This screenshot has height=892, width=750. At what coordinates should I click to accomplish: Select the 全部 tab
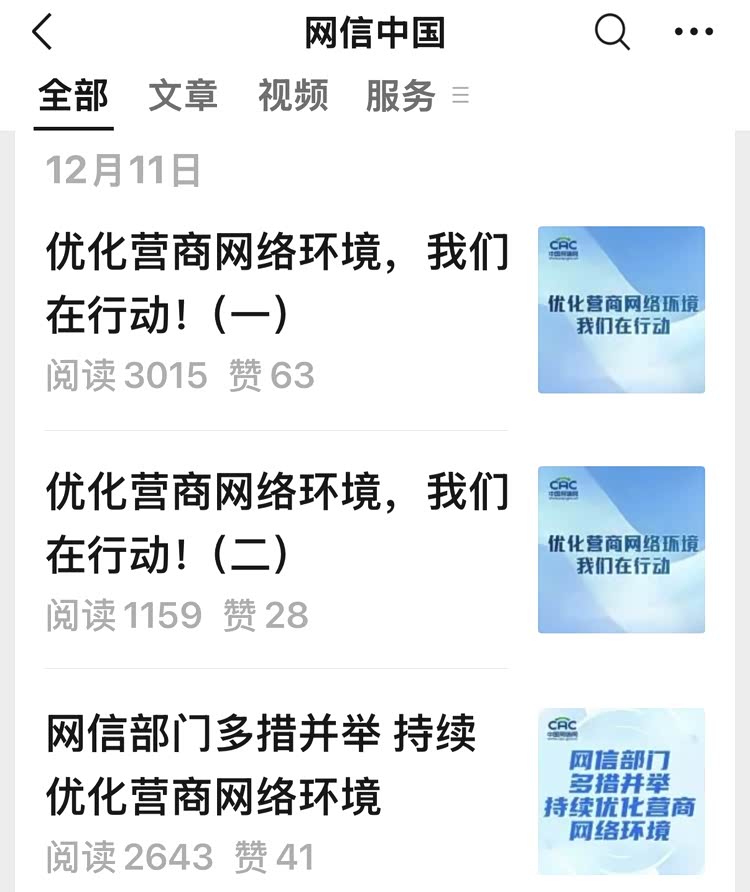pos(73,96)
